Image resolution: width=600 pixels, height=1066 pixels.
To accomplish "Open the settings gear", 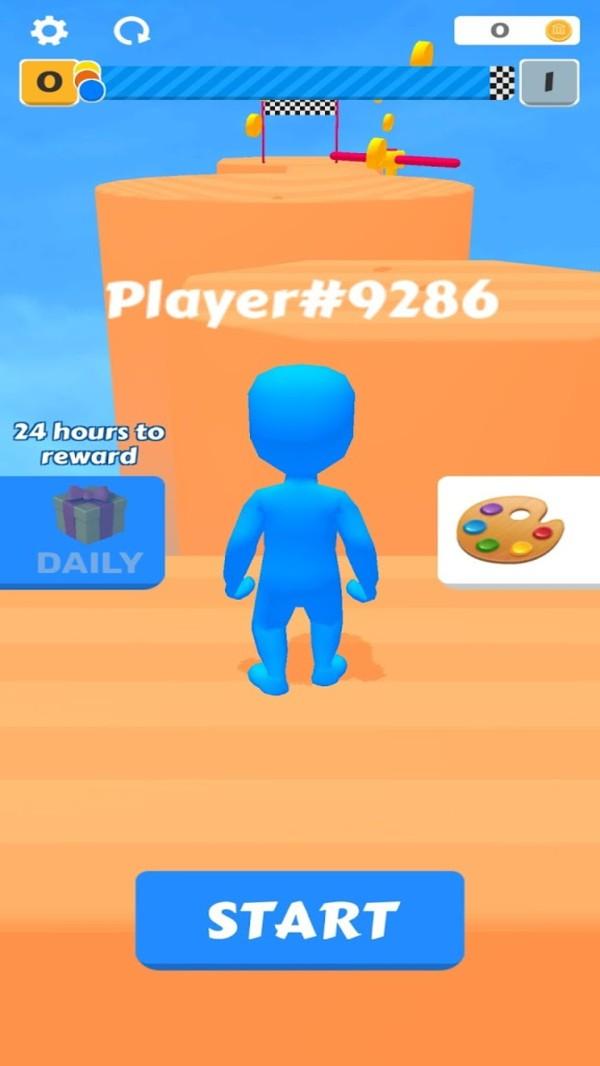I will click(x=48, y=31).
